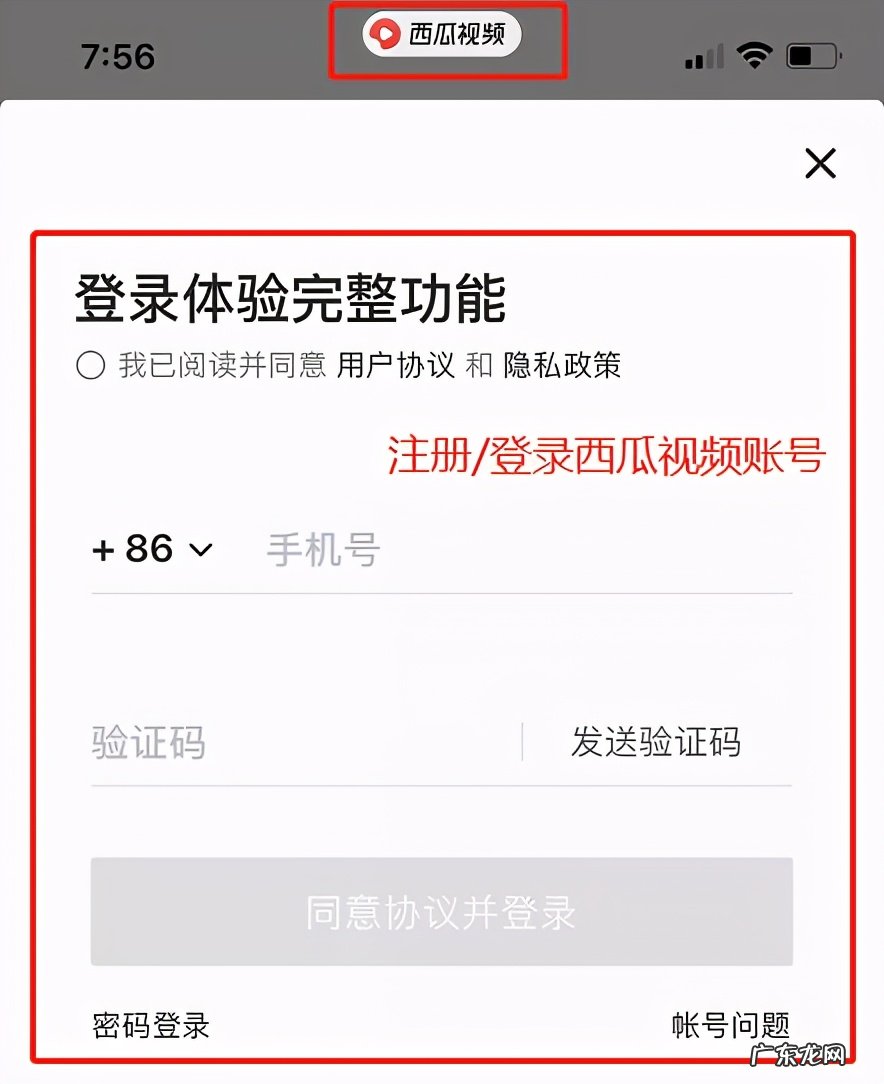Click the 登录体验完整功能 heading

[290, 293]
